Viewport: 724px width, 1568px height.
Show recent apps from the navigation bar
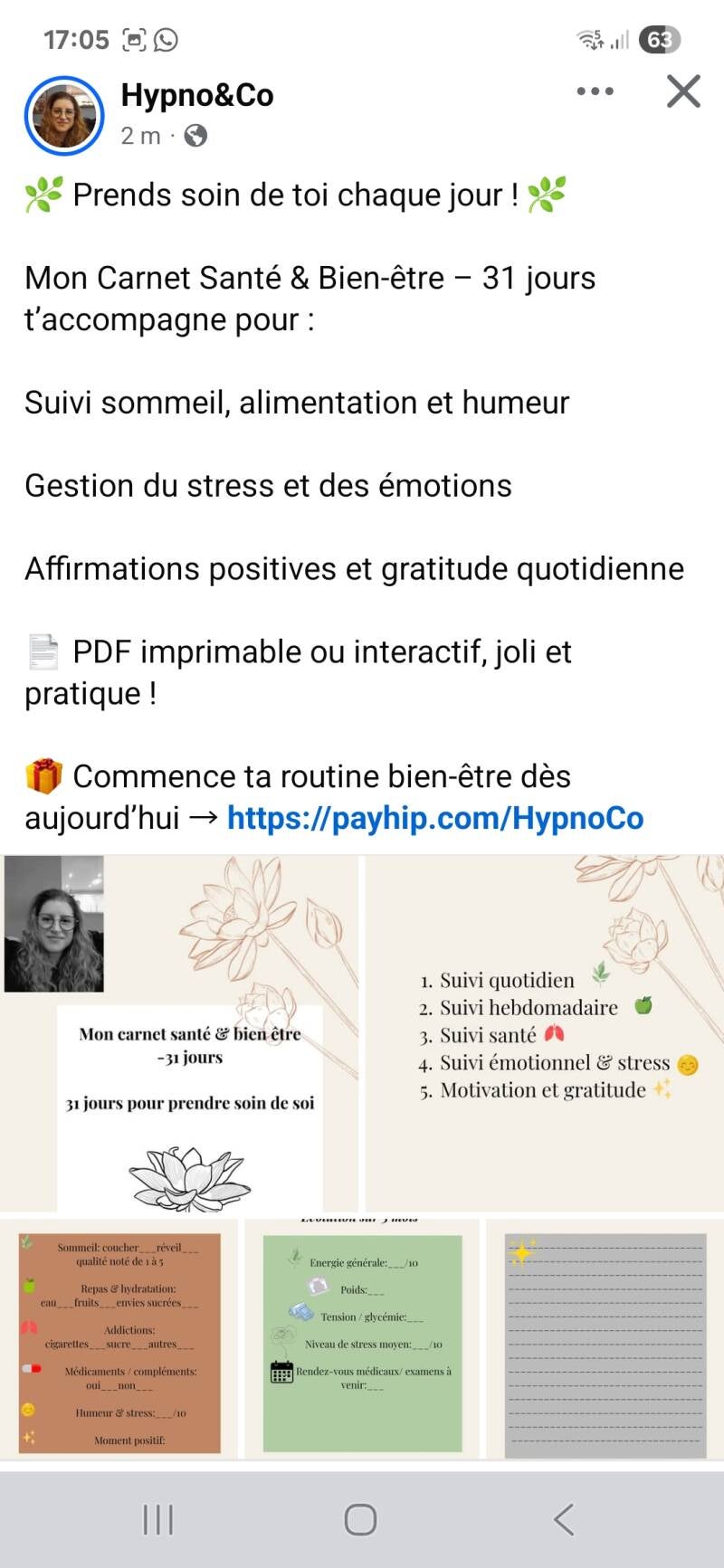point(158,1519)
